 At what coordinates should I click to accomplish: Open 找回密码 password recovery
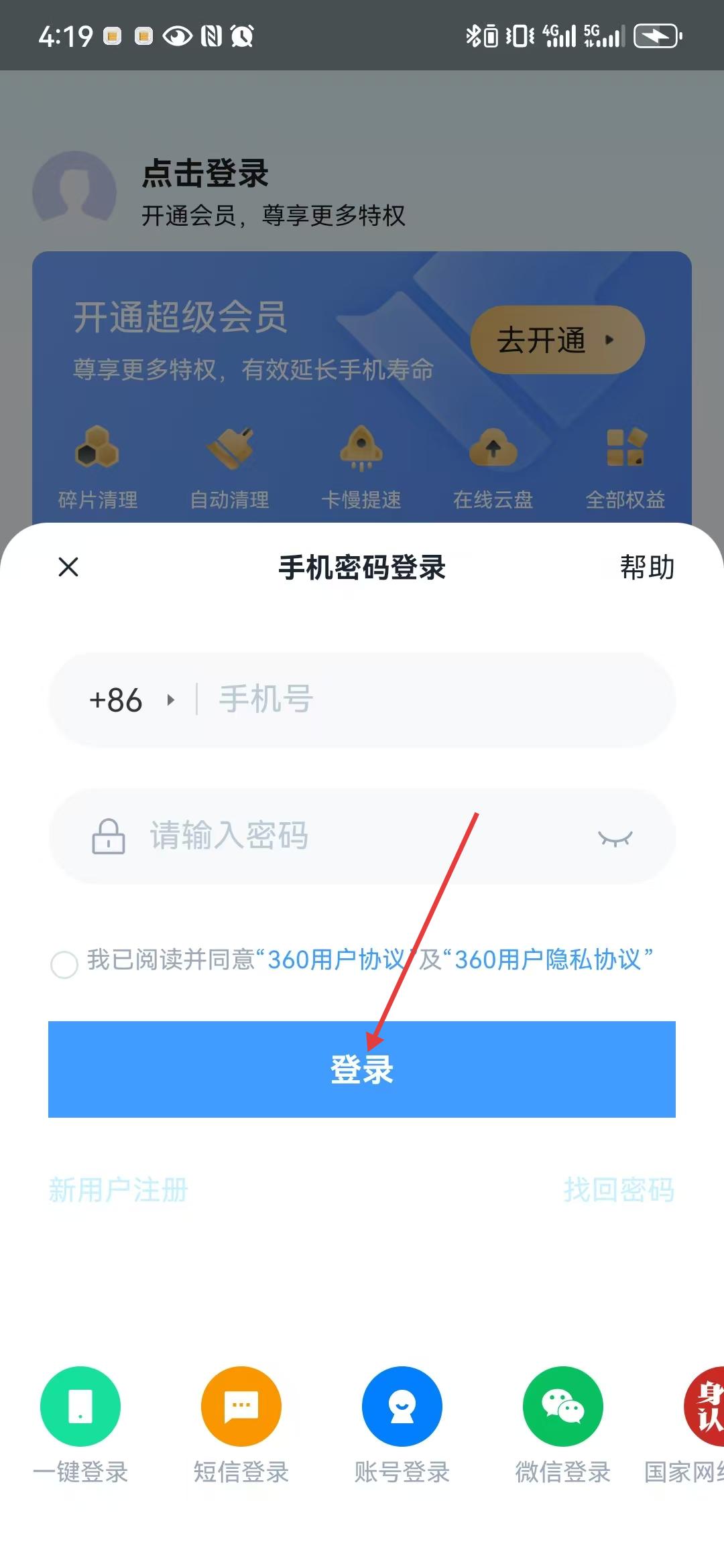pos(618,1190)
